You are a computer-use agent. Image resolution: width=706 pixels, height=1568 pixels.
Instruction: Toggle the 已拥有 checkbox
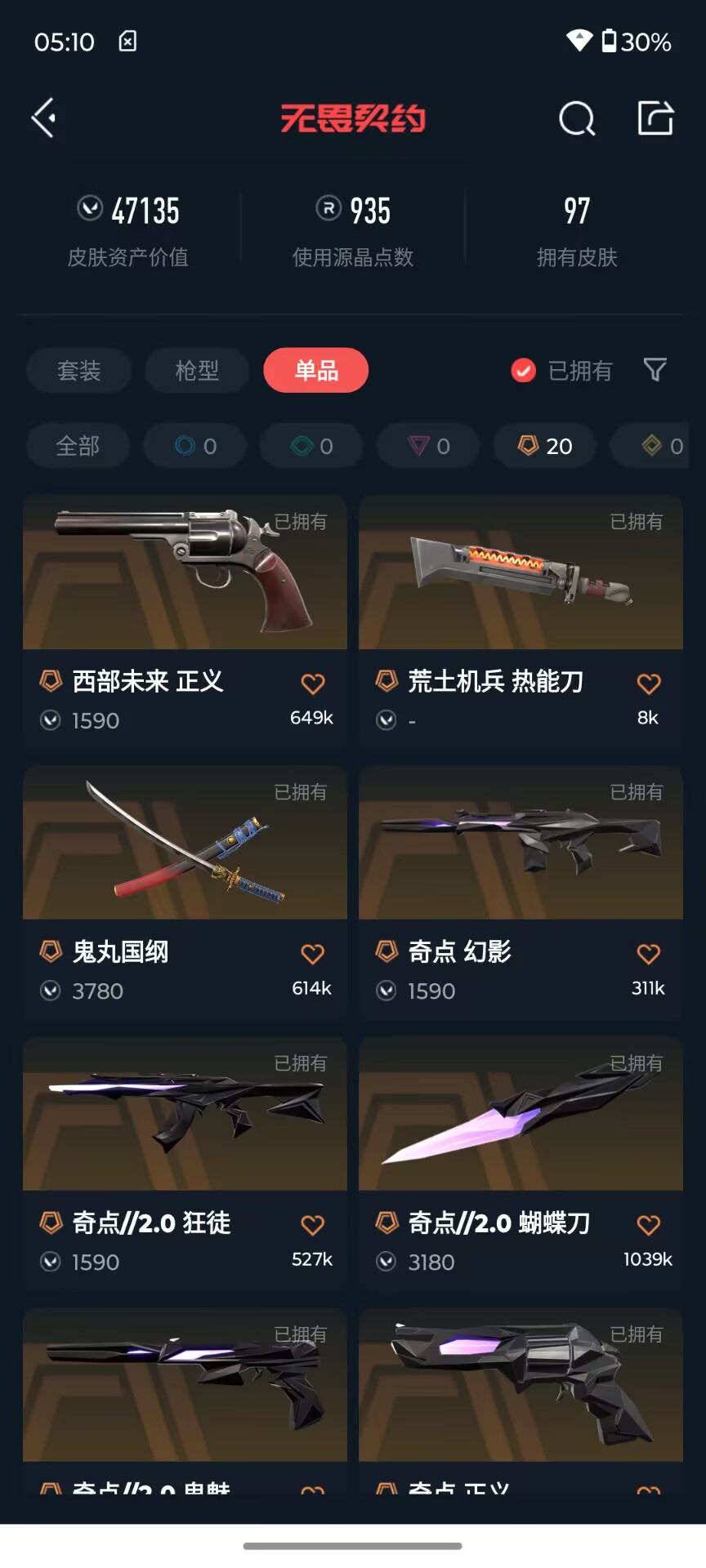523,371
